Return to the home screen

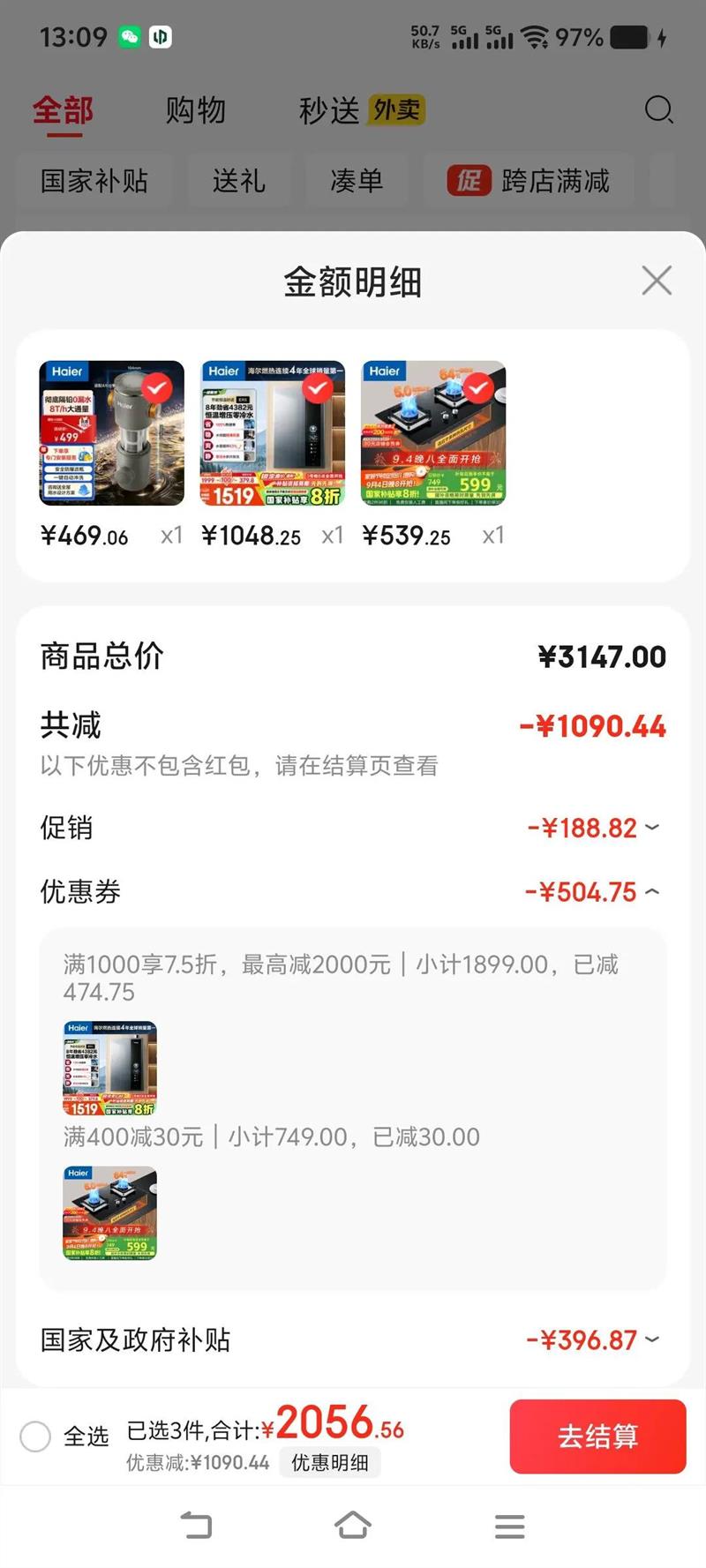pyautogui.click(x=352, y=1526)
